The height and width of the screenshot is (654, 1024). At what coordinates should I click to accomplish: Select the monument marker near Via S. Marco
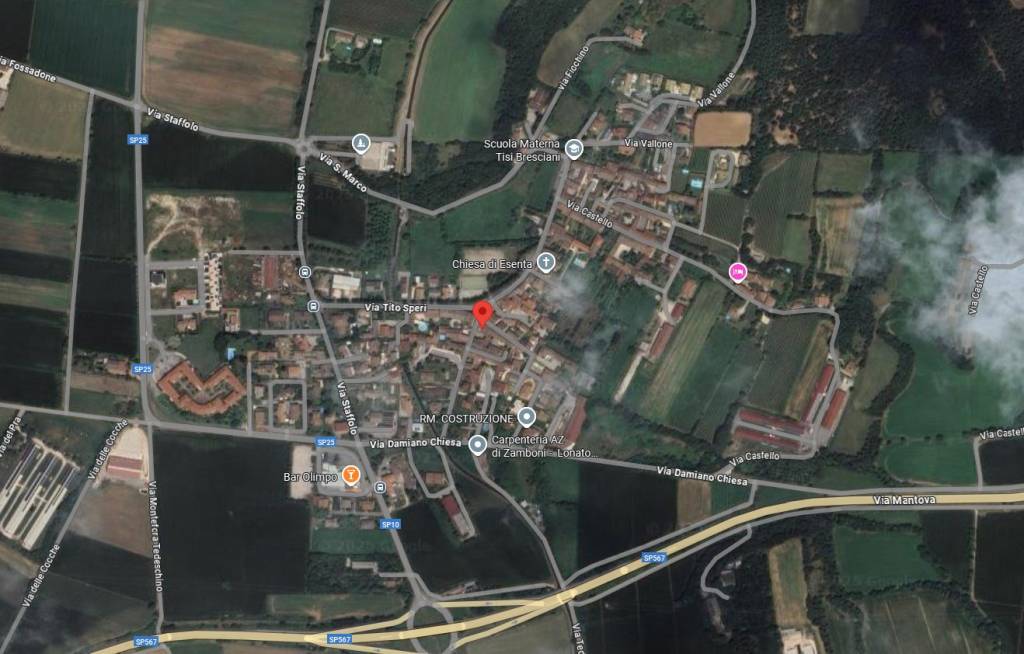(x=361, y=143)
